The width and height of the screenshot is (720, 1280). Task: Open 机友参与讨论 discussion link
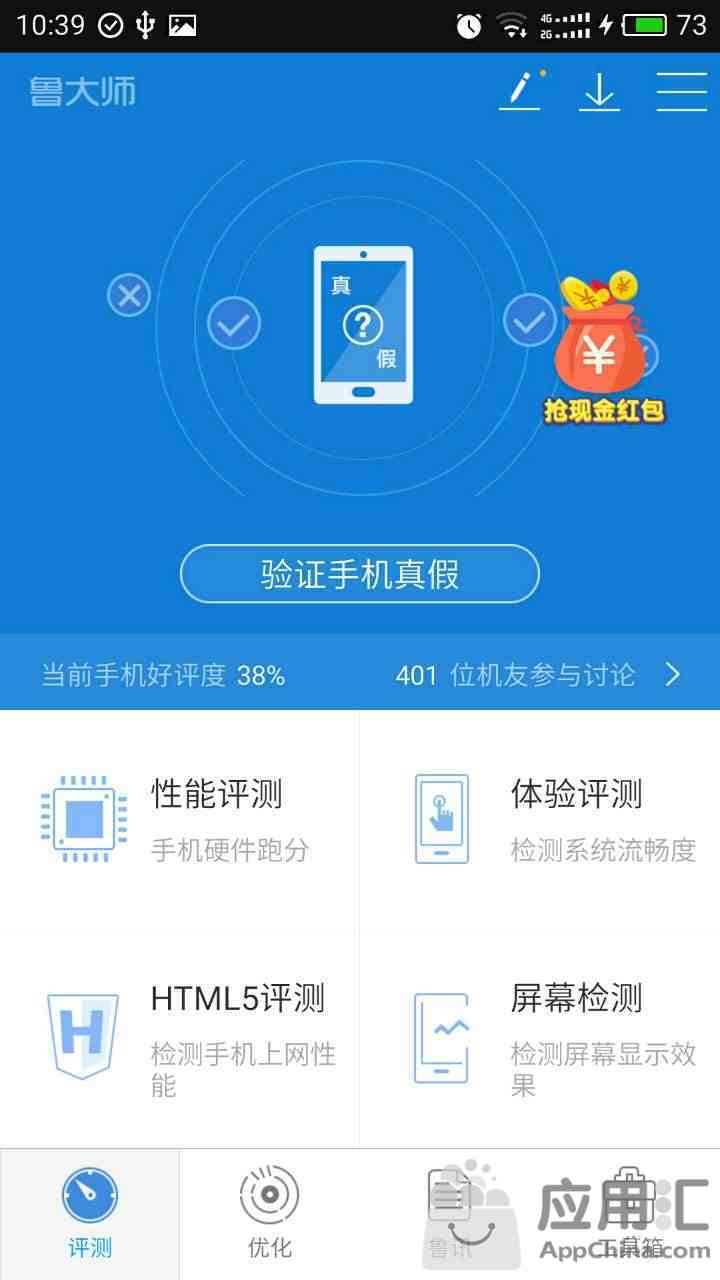(x=540, y=675)
